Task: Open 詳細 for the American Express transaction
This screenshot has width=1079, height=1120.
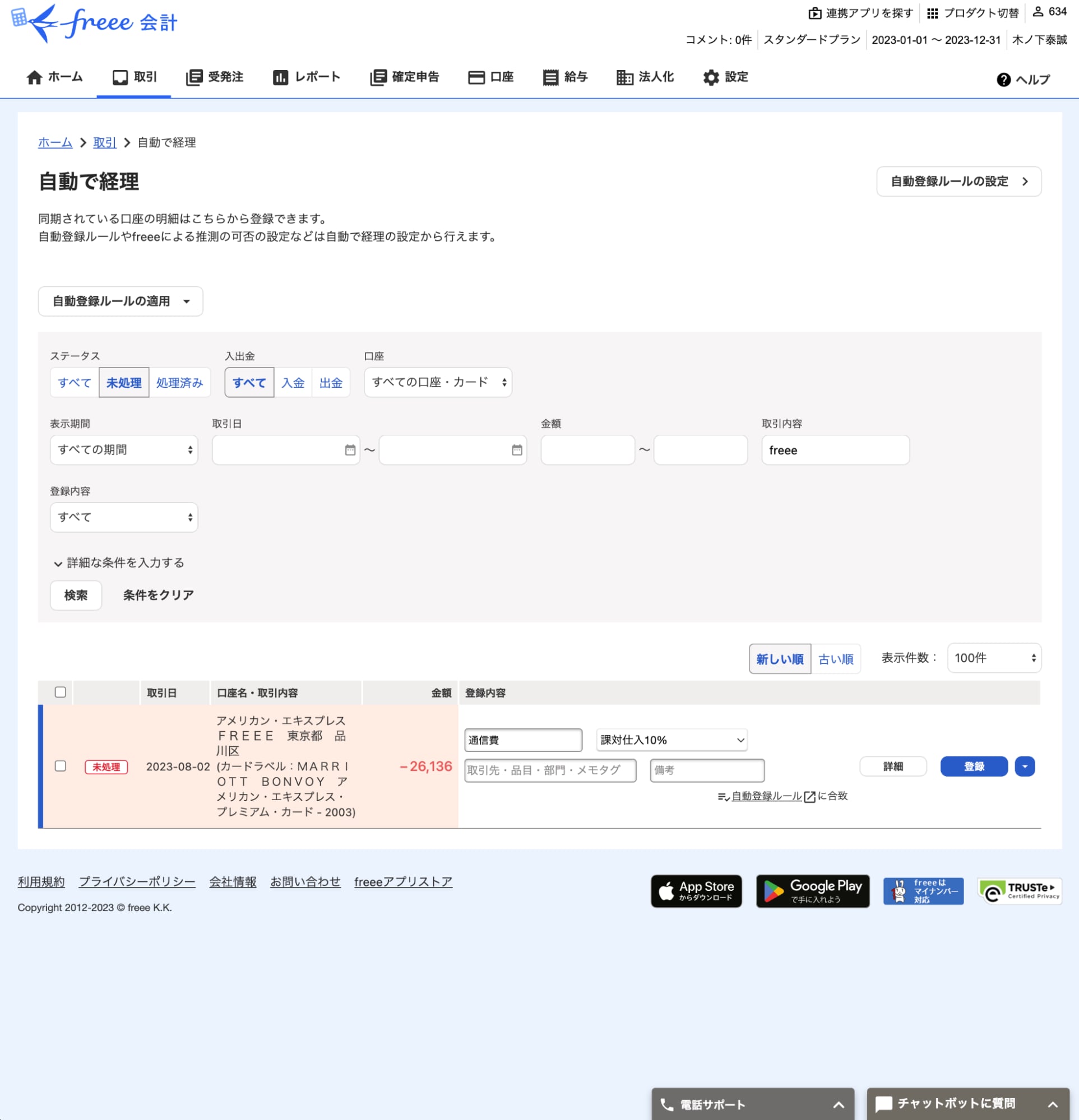Action: (892, 766)
